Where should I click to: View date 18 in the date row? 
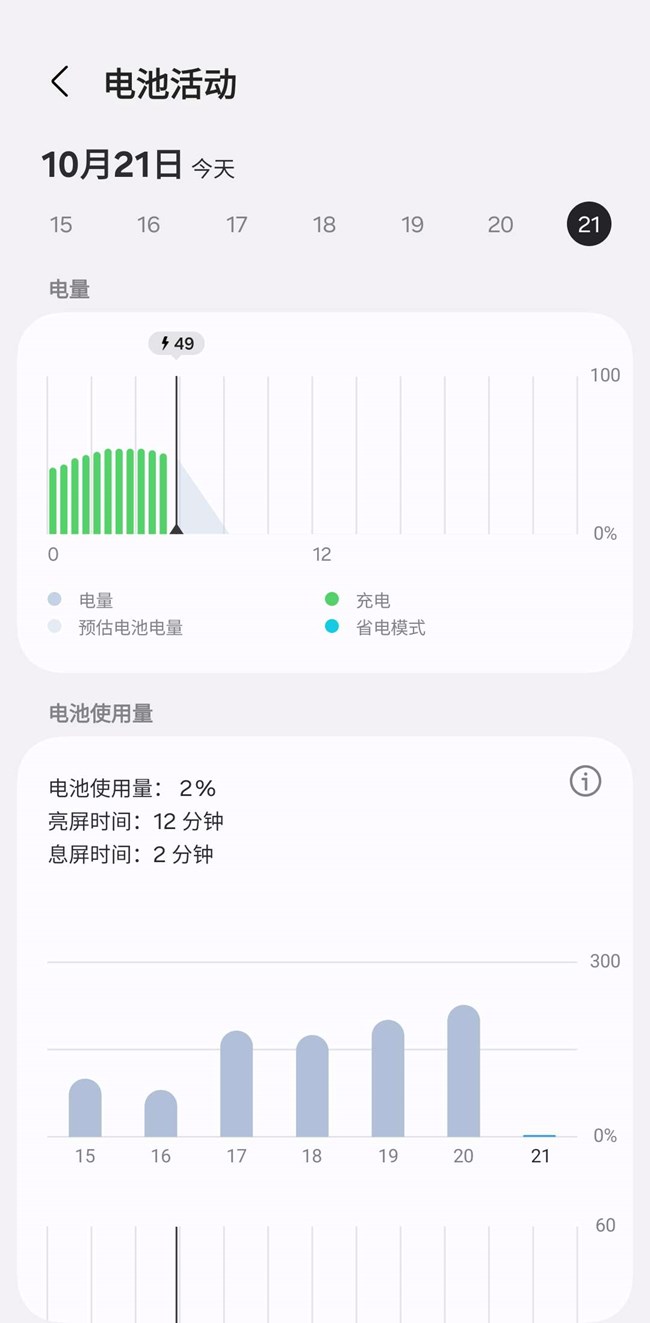[x=325, y=224]
